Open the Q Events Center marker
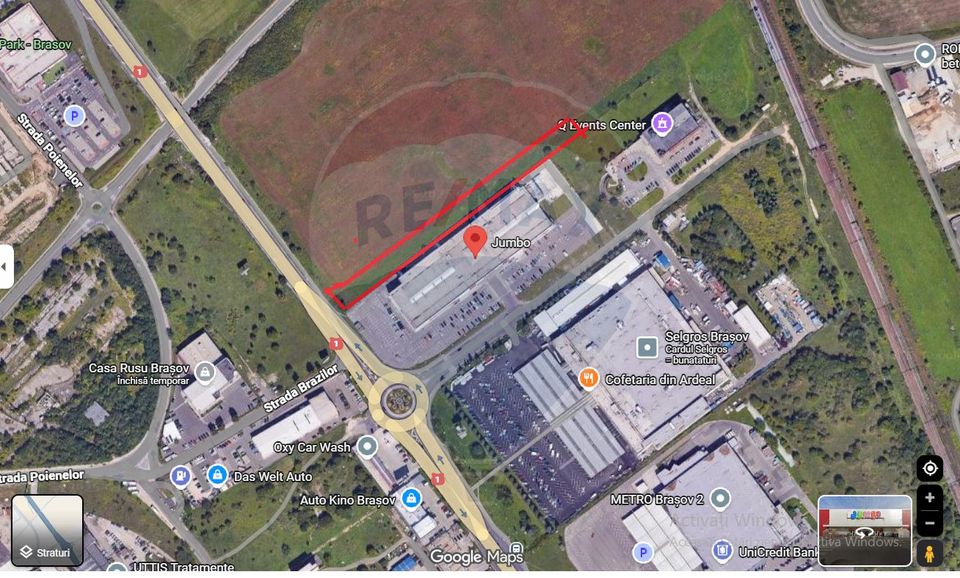The height and width of the screenshot is (578, 960). (661, 124)
